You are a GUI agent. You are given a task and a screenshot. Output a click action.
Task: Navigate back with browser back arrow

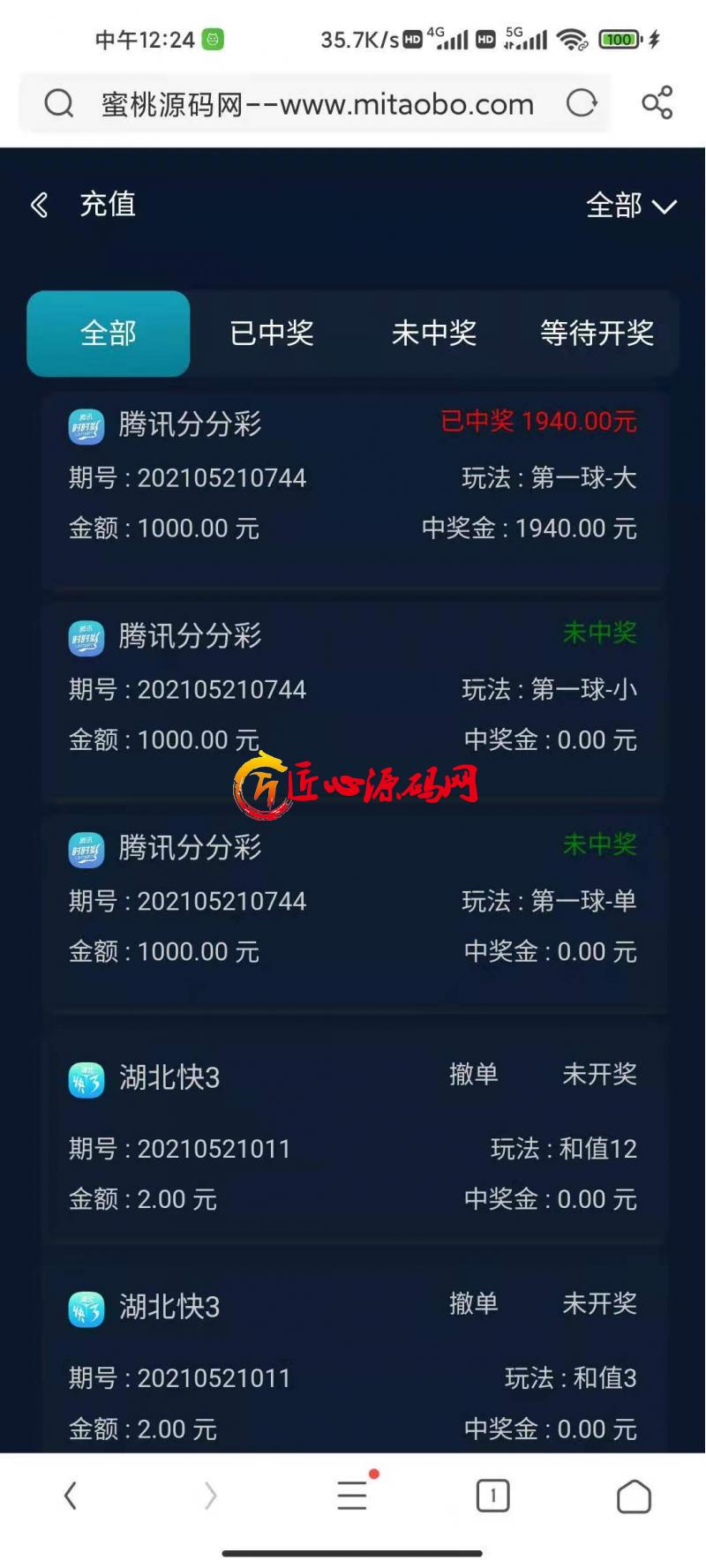pyautogui.click(x=71, y=1496)
